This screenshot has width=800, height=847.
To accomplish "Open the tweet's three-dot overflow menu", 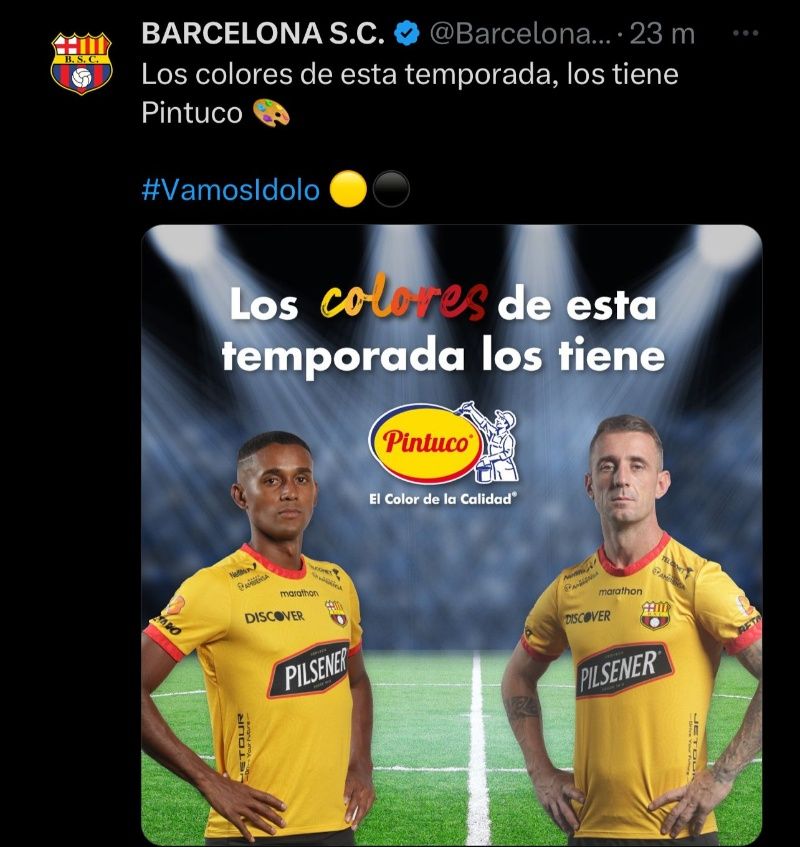I will point(746,33).
